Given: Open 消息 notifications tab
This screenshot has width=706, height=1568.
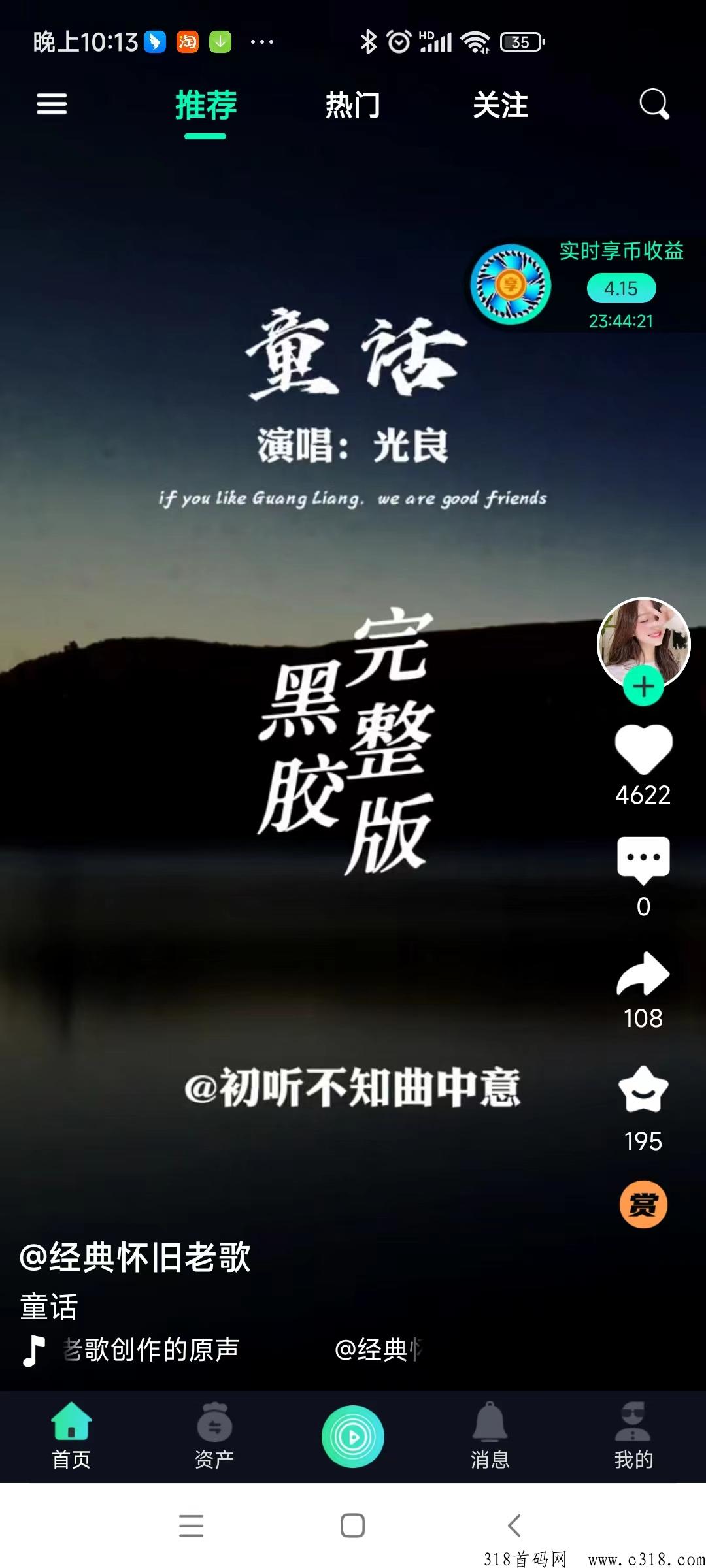Looking at the screenshot, I should tap(490, 1436).
